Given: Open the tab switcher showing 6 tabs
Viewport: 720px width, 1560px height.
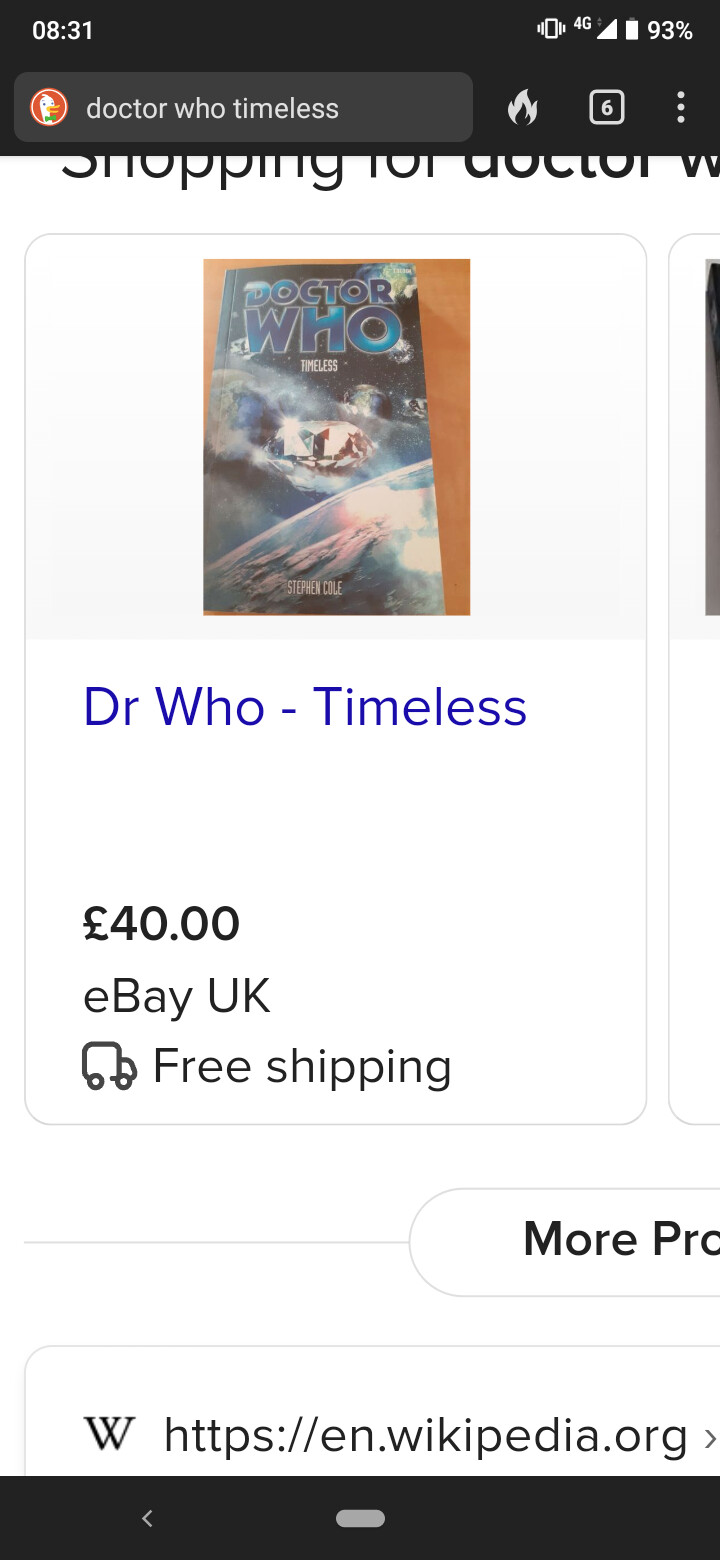Looking at the screenshot, I should pos(607,107).
